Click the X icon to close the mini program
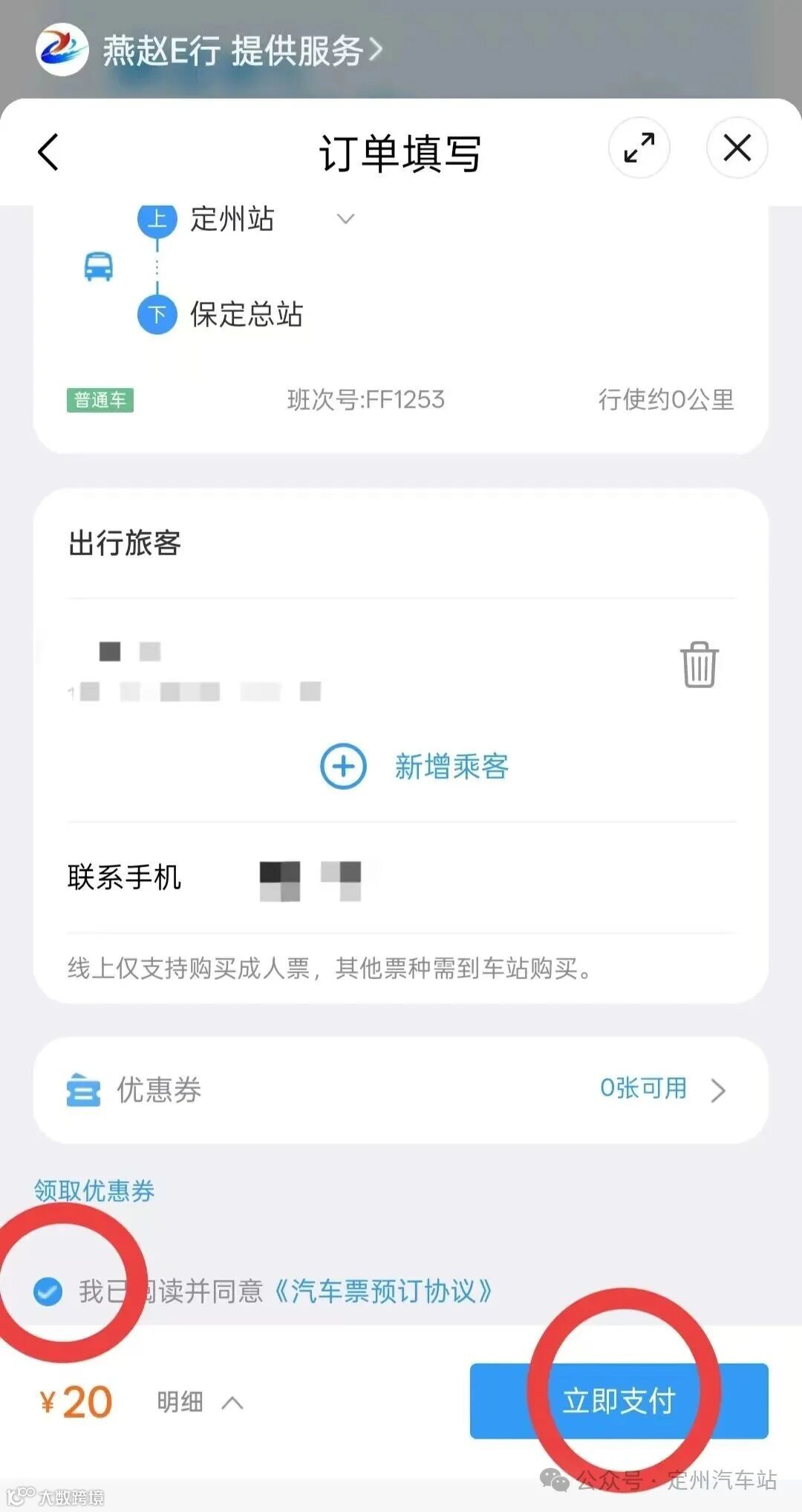Viewport: 802px width, 1512px height. coord(736,148)
